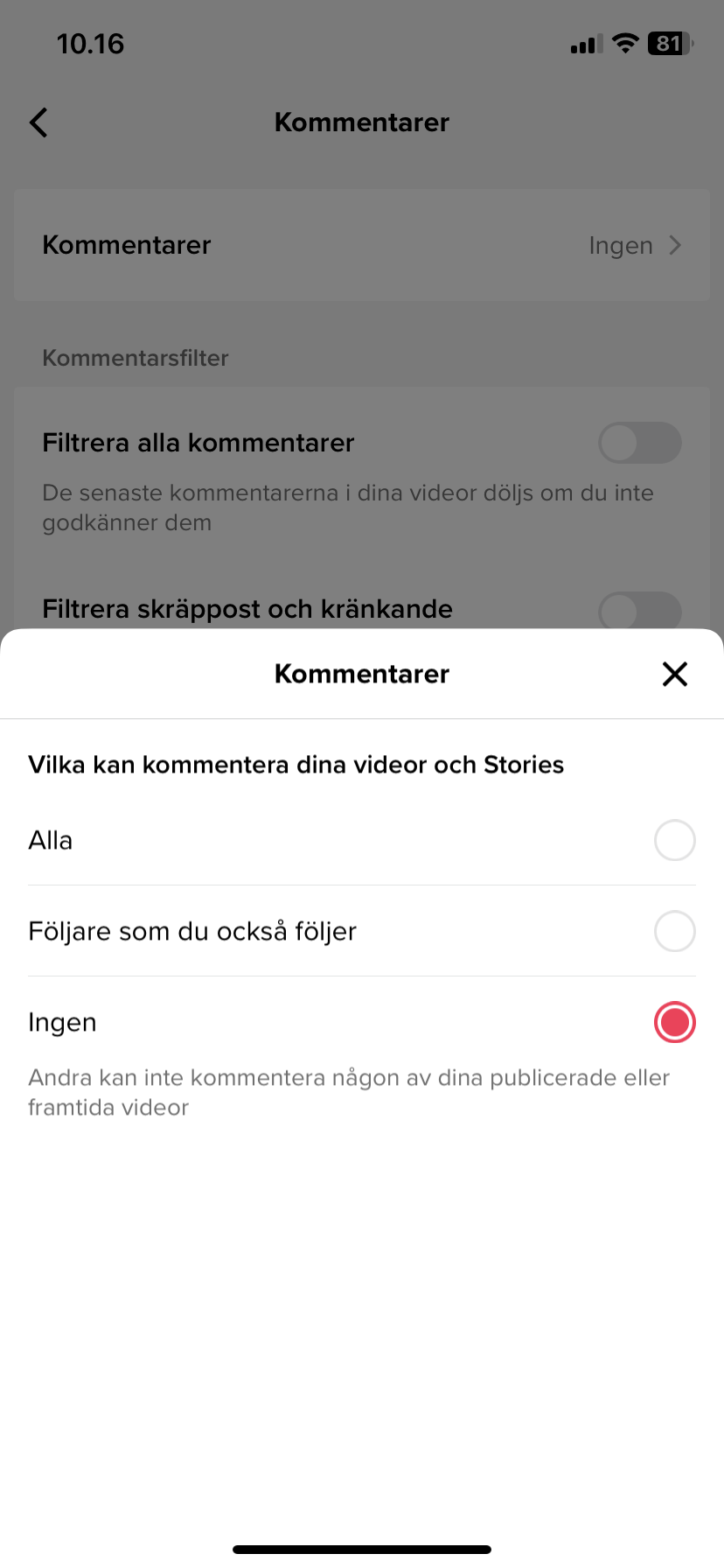Choose Följare som du också följer option
This screenshot has height=1568, width=724.
674,931
